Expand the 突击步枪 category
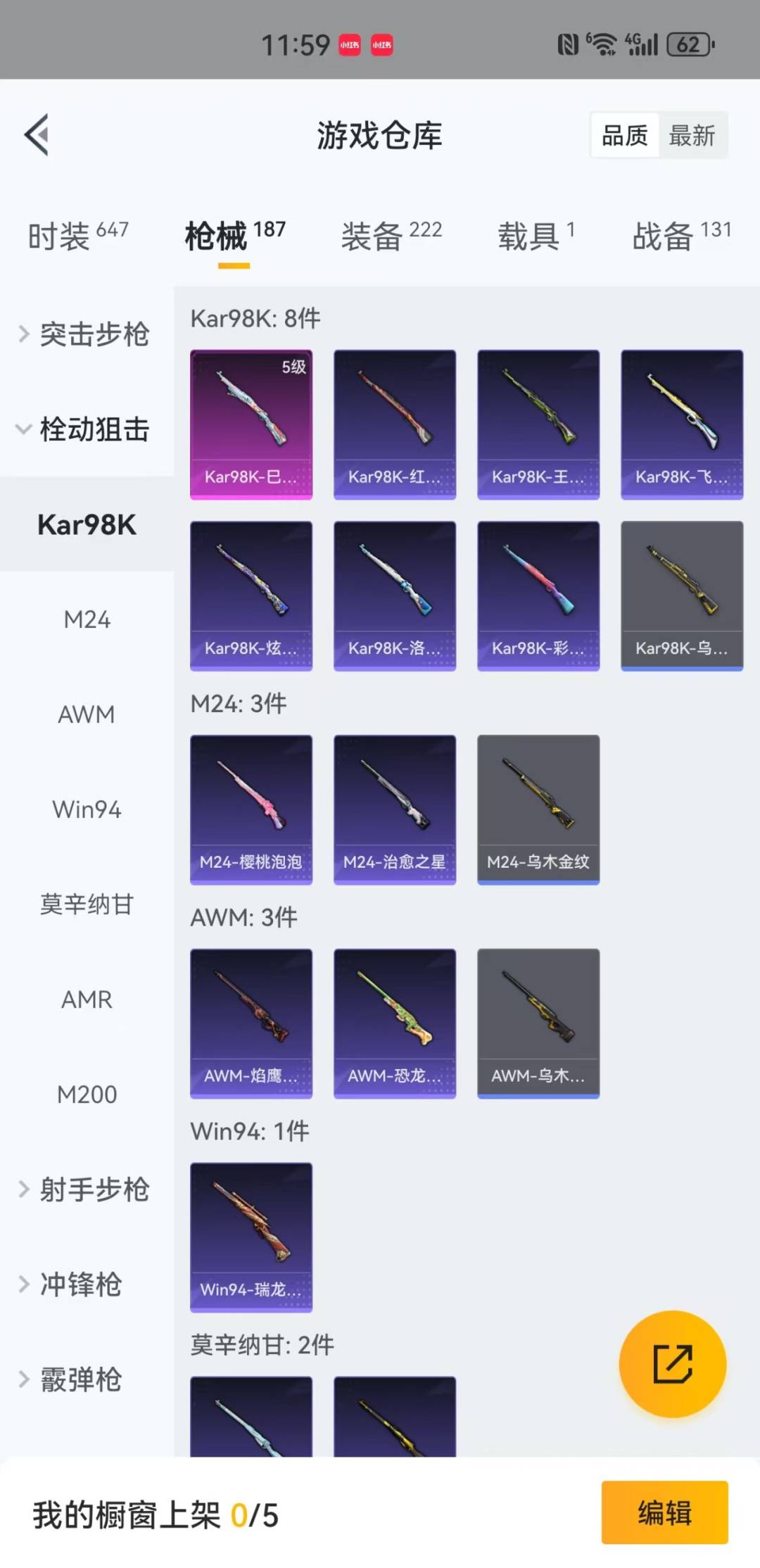Image resolution: width=760 pixels, height=1568 pixels. [x=84, y=334]
